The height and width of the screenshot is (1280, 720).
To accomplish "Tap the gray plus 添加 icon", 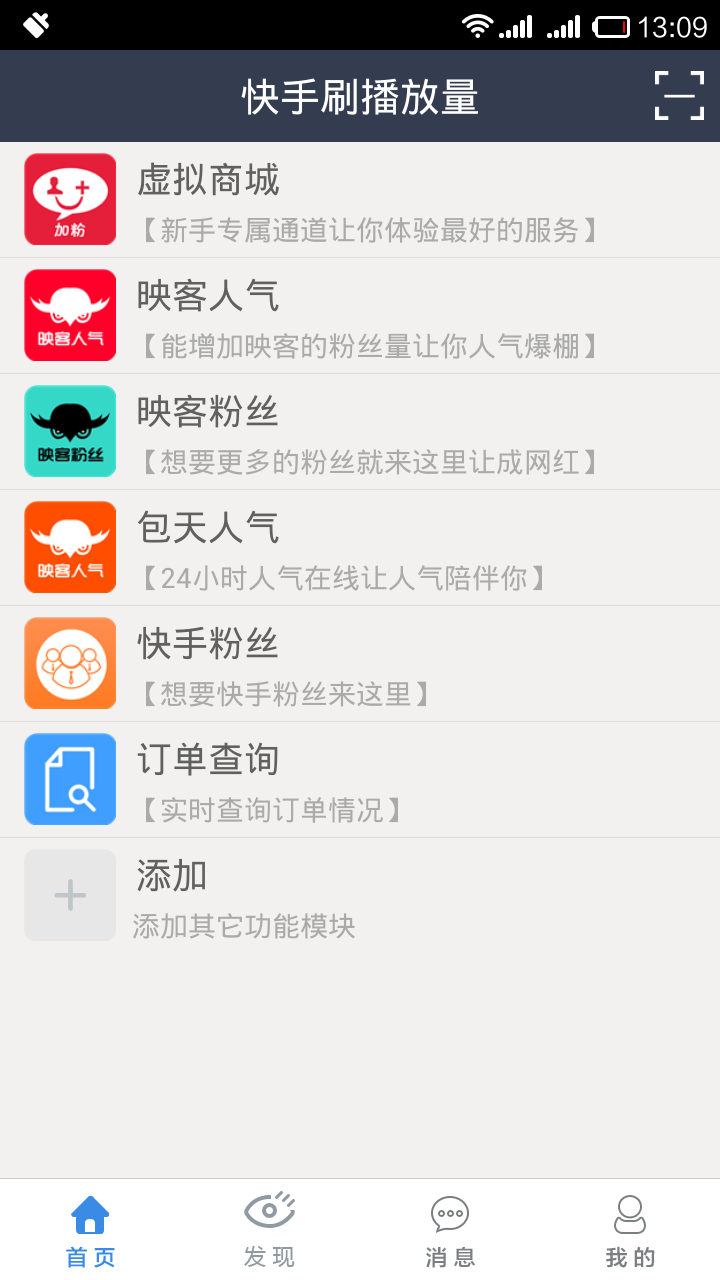I will click(69, 895).
